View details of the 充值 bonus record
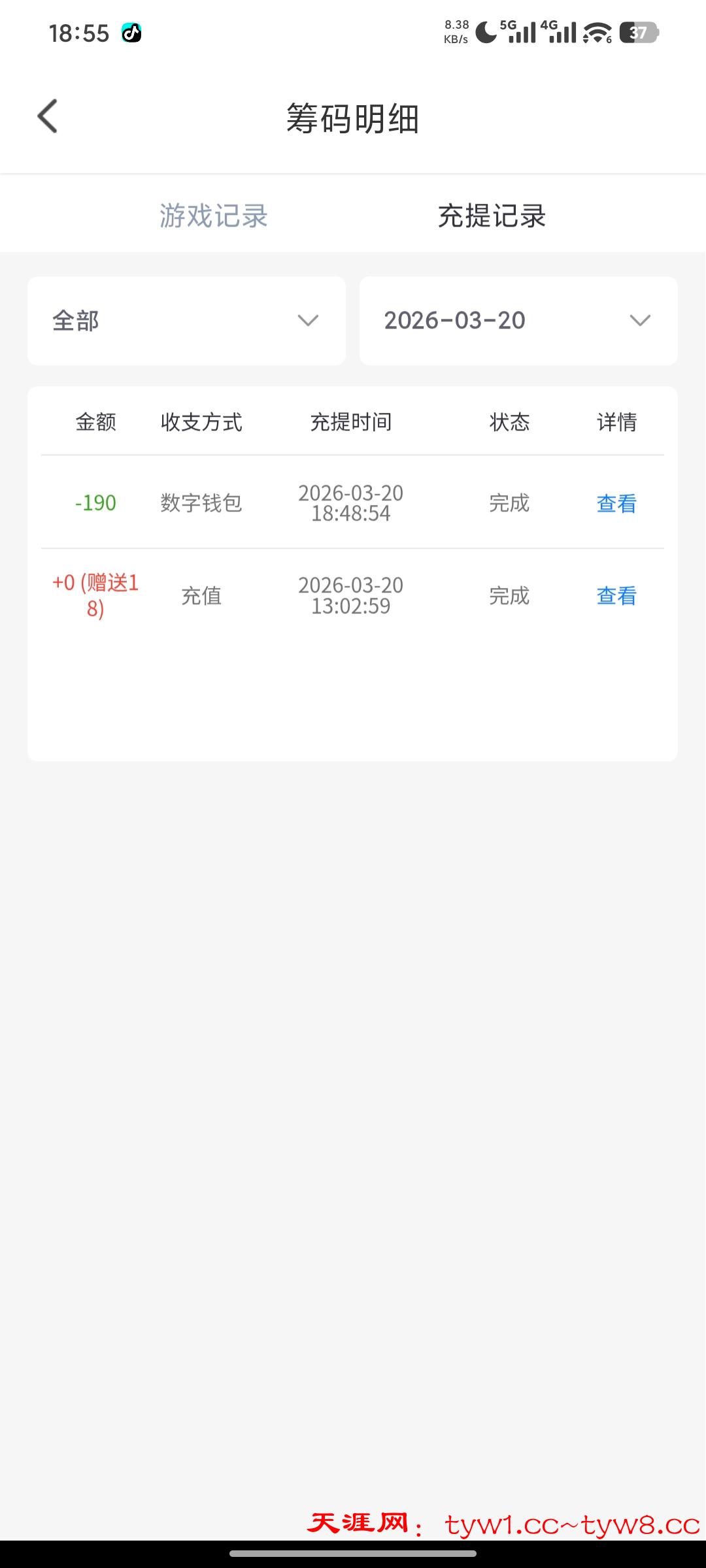This screenshot has width=706, height=1568. tap(615, 595)
